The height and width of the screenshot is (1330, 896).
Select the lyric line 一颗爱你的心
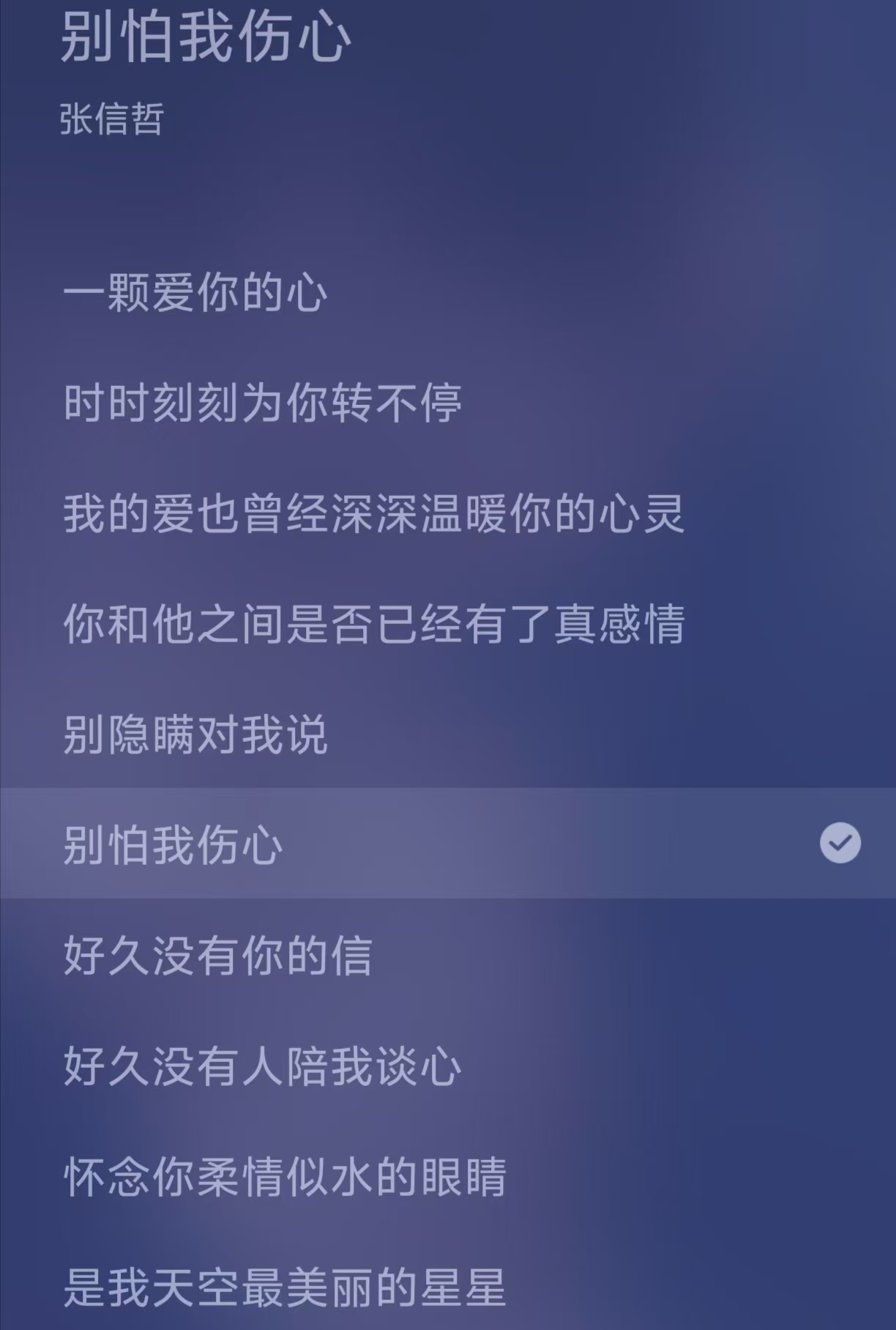pos(198,294)
